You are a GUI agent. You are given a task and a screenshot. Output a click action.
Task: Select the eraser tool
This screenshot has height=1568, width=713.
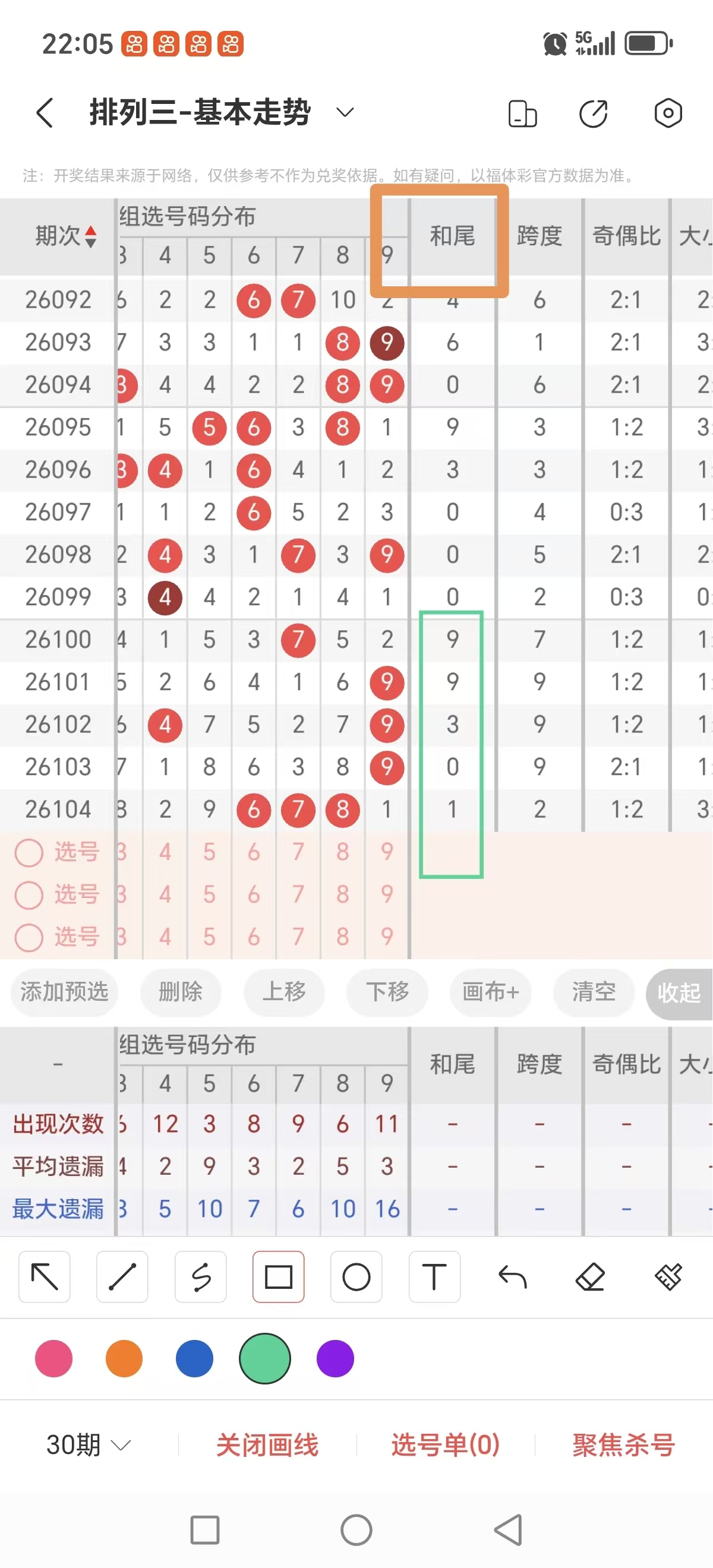tap(590, 1278)
